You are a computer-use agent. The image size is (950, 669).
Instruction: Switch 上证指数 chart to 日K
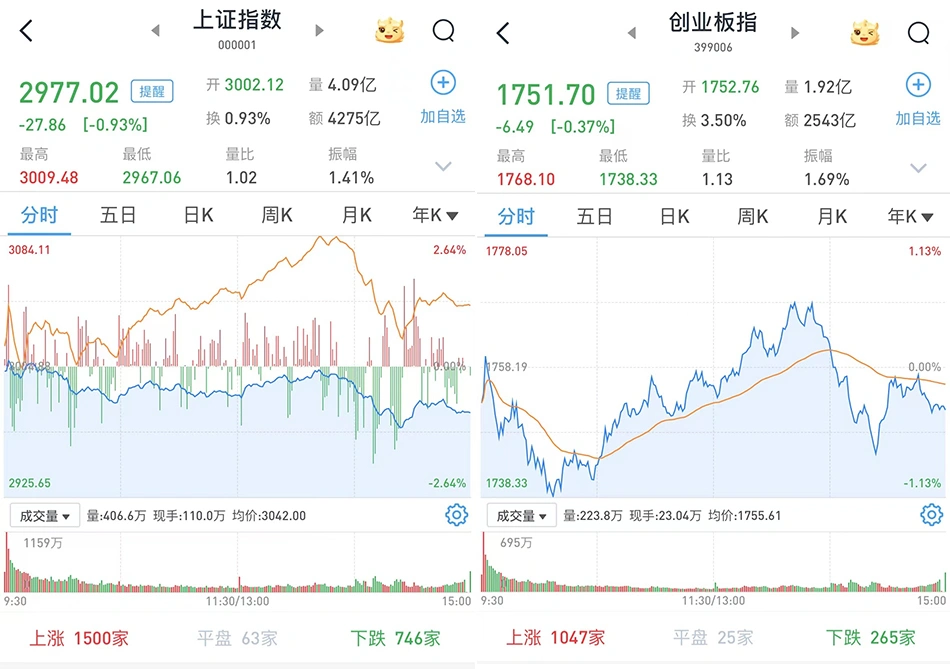point(198,215)
